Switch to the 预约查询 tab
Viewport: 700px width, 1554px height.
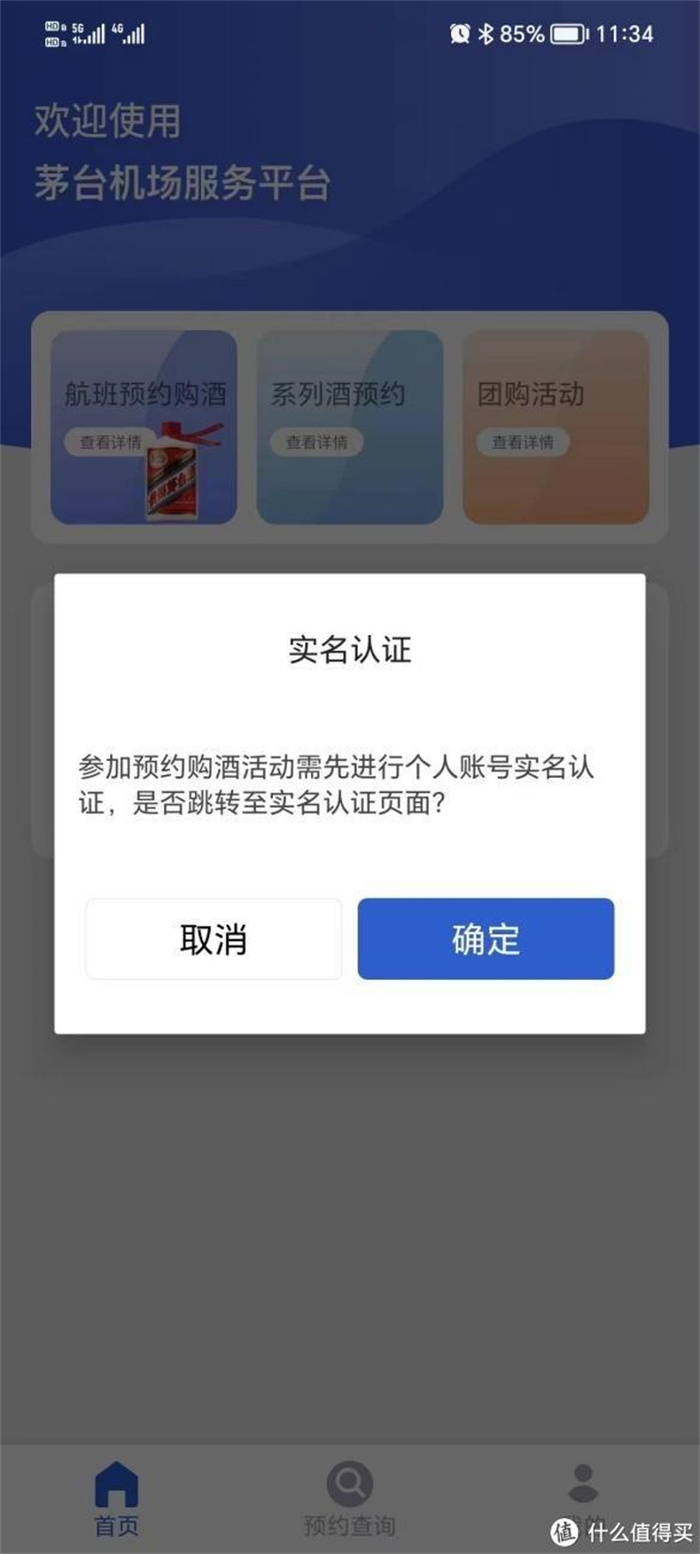[x=349, y=1499]
